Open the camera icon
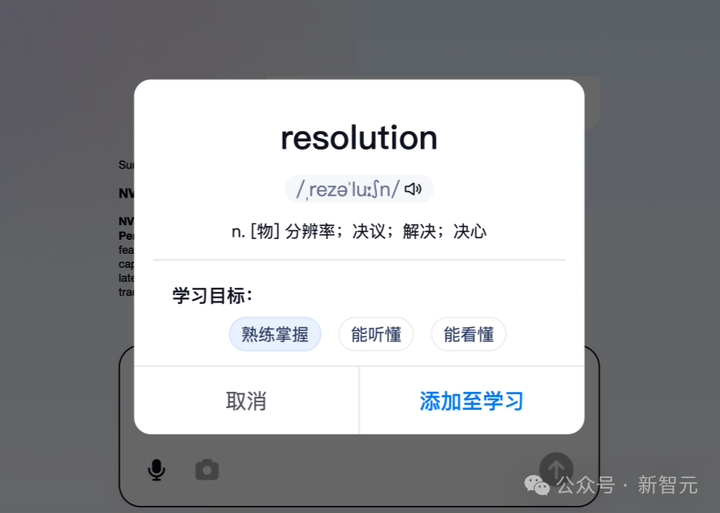This screenshot has height=513, width=720. pyautogui.click(x=207, y=469)
